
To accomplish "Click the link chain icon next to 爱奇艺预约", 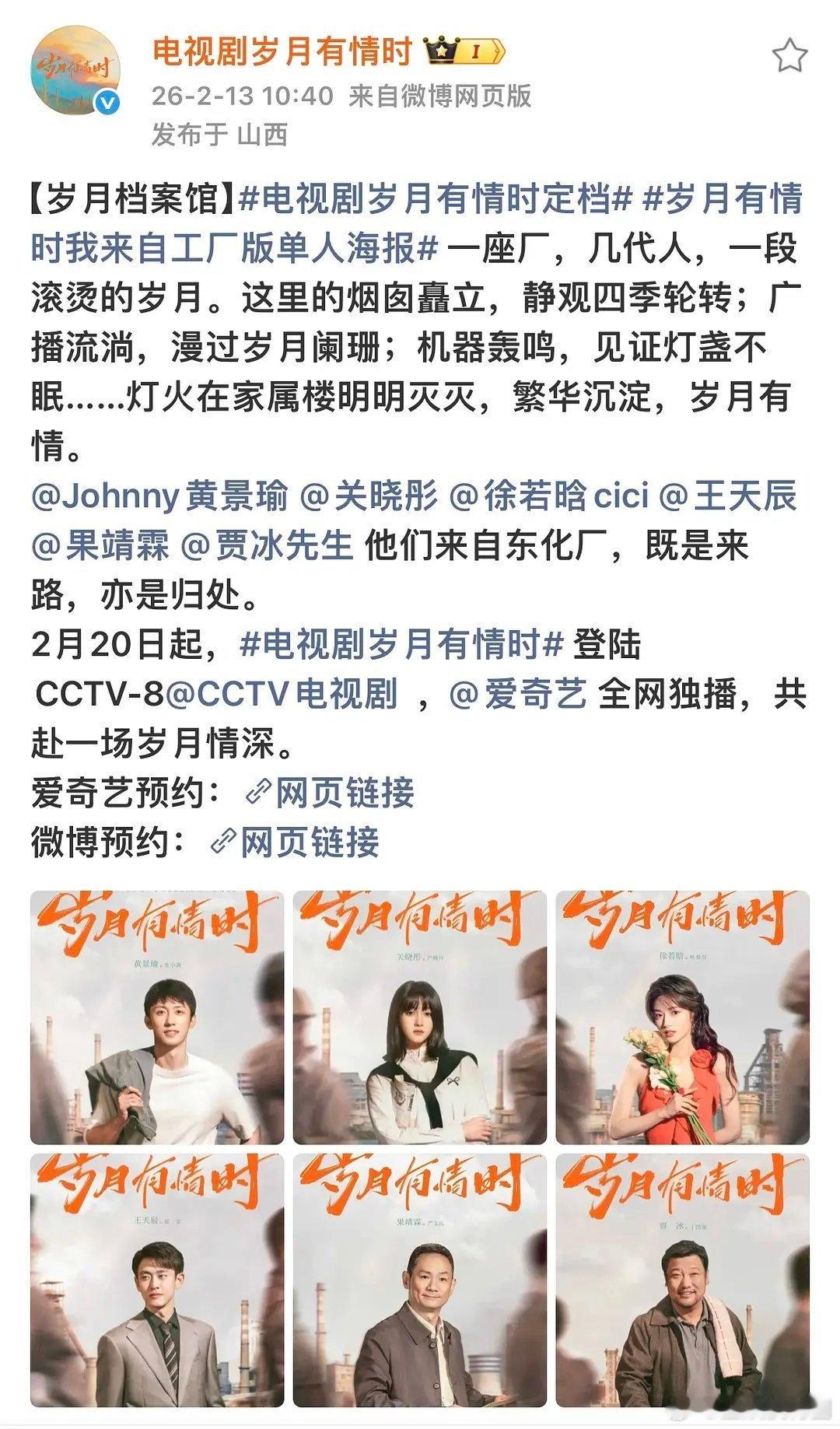I will coord(259,790).
